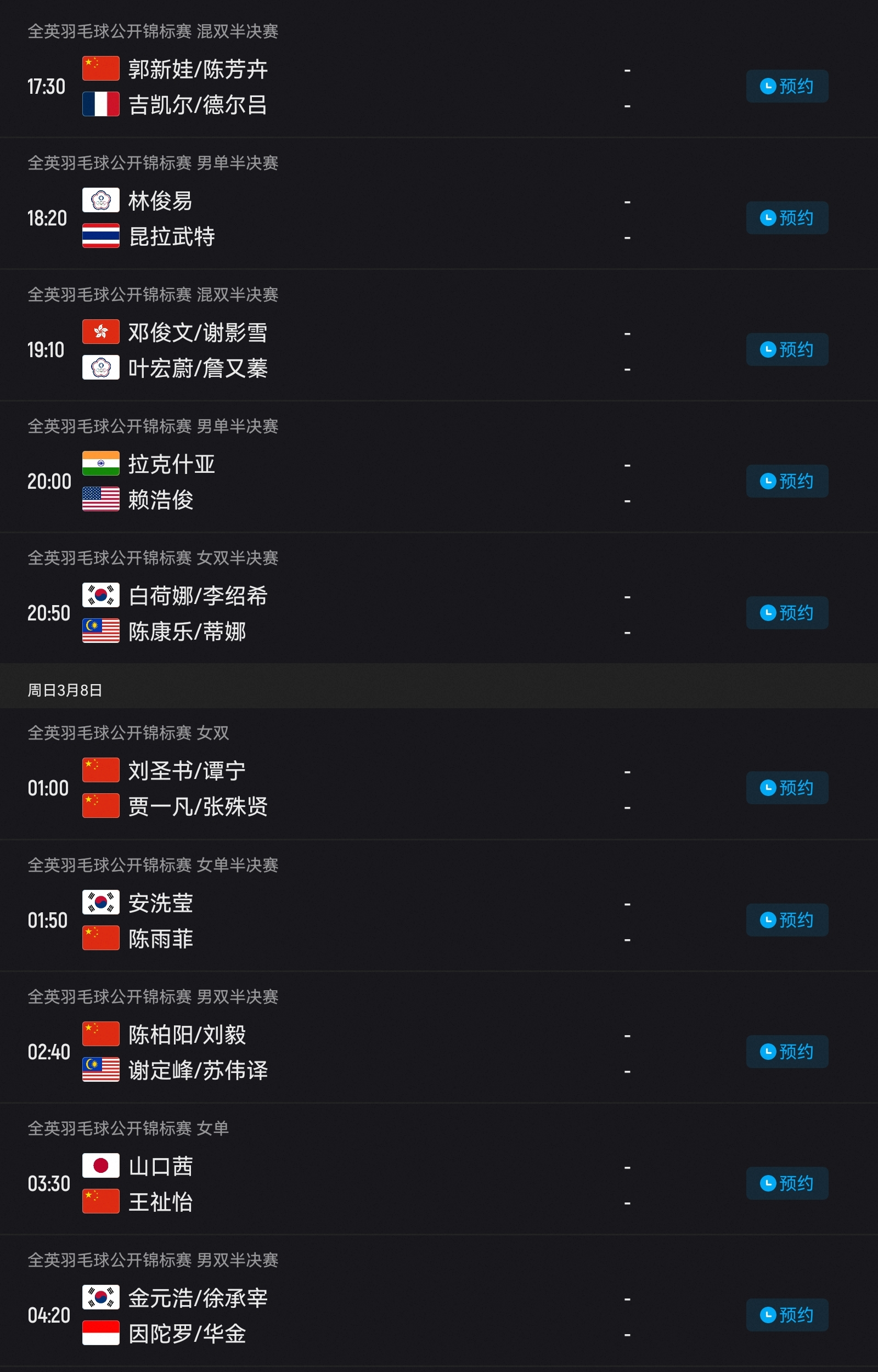The height and width of the screenshot is (1372, 878).
Task: Reserve the 陈柏阳/刘毅 men's doubles match
Action: click(787, 1052)
